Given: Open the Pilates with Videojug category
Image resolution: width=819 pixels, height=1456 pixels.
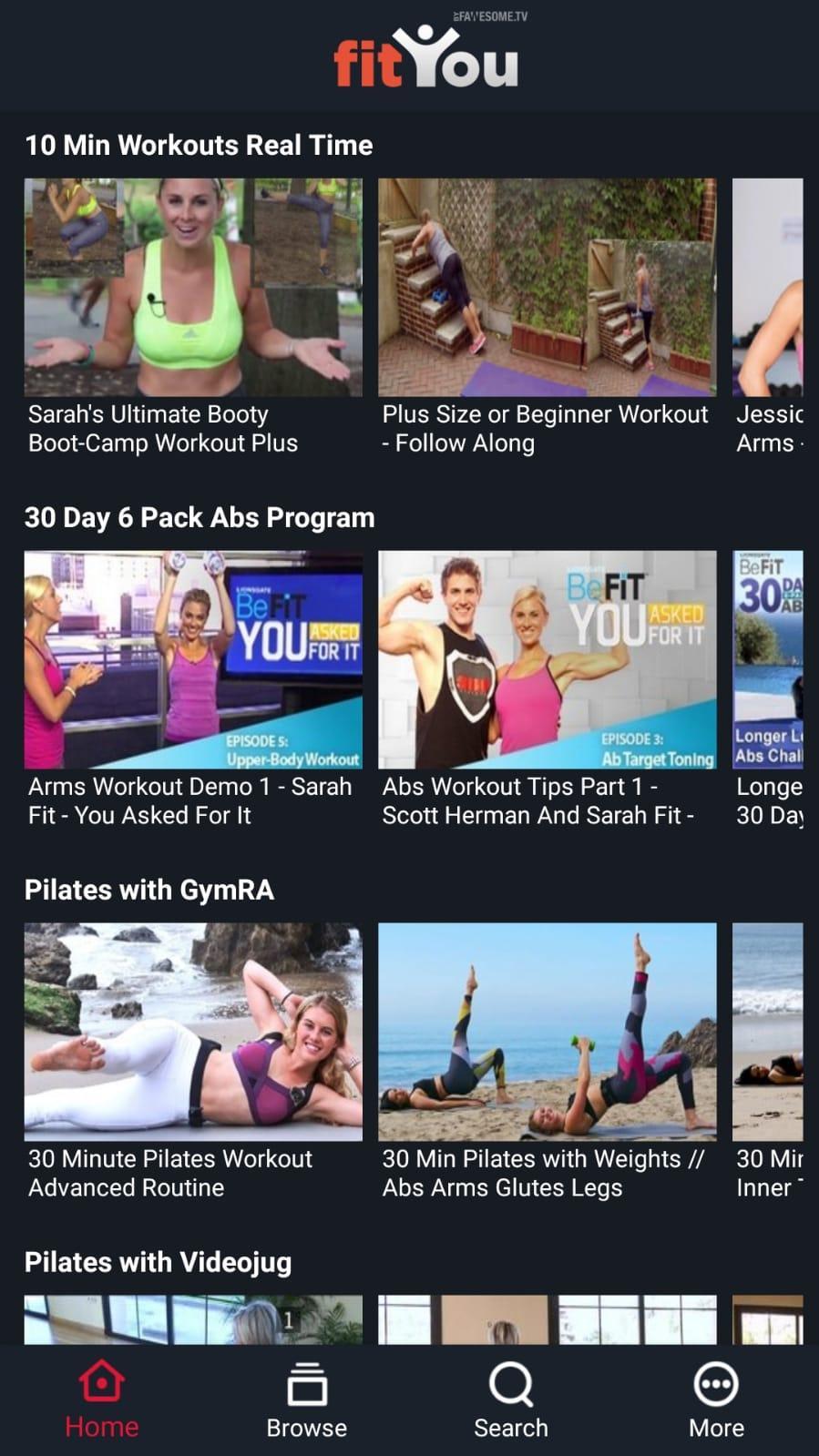Looking at the screenshot, I should click(158, 1262).
